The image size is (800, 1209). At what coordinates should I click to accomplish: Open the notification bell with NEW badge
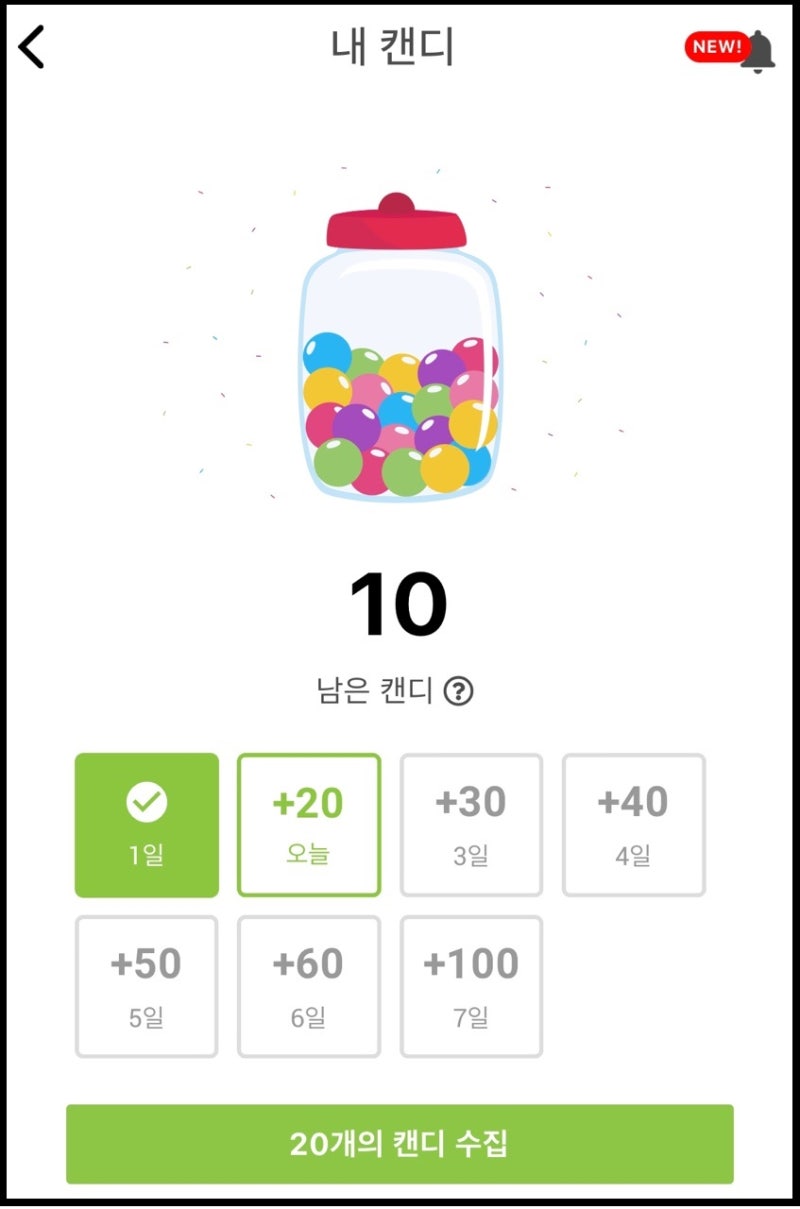[757, 52]
